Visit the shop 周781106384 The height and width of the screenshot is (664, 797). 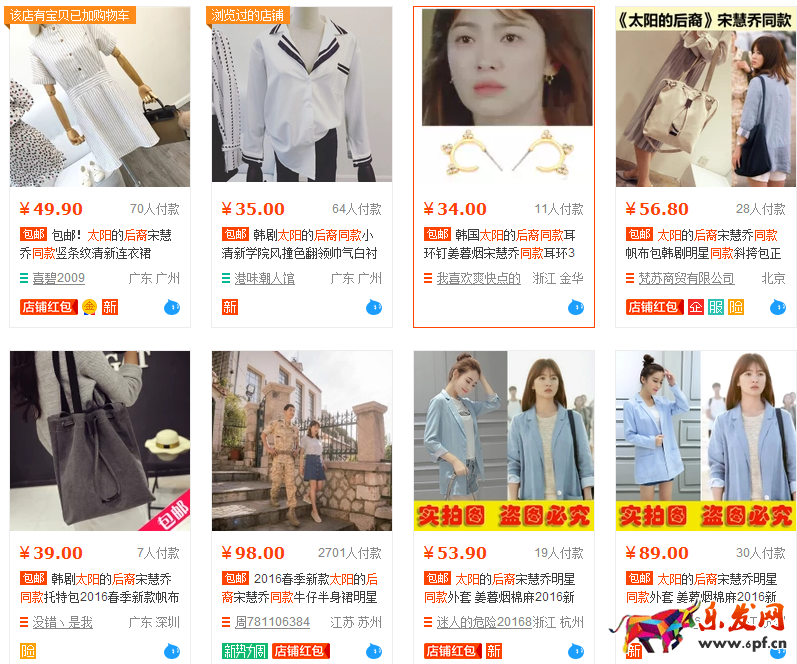pos(272,623)
